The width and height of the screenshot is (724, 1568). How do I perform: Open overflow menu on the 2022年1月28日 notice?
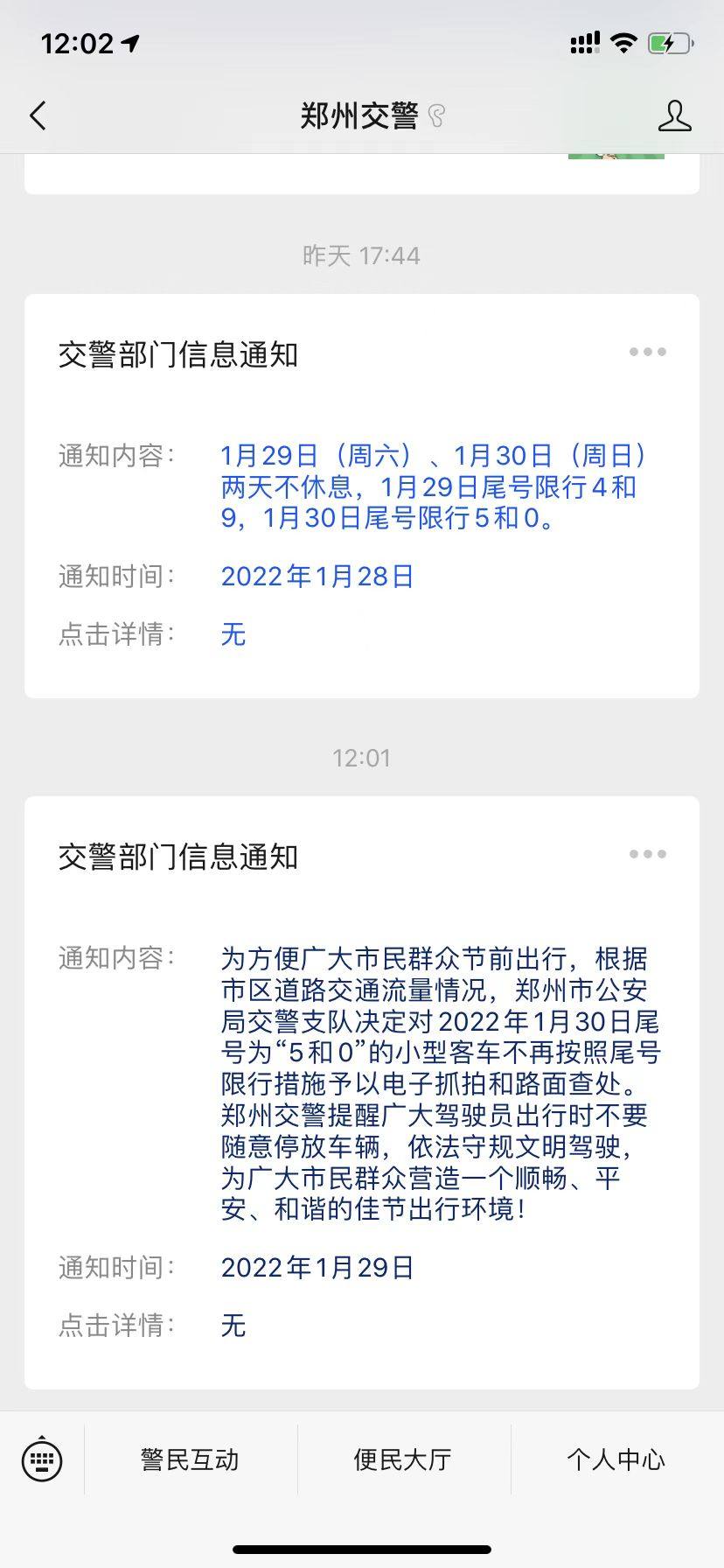pos(647,353)
